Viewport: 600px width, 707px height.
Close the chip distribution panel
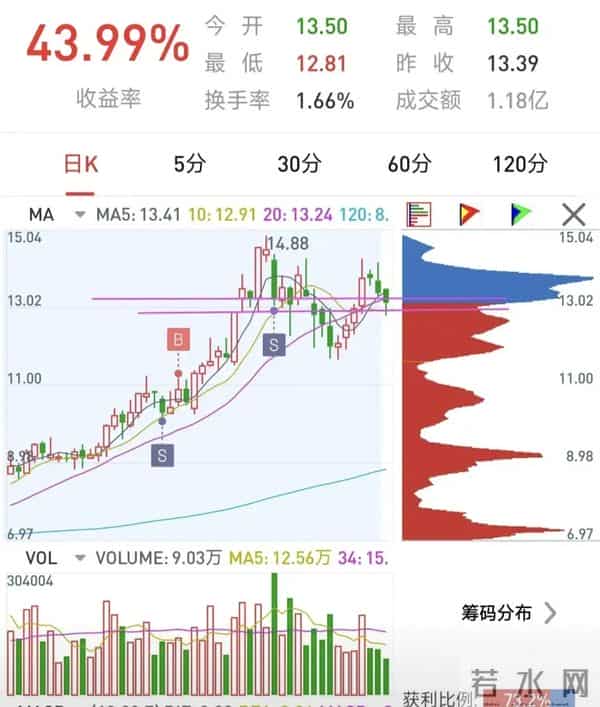[x=573, y=214]
